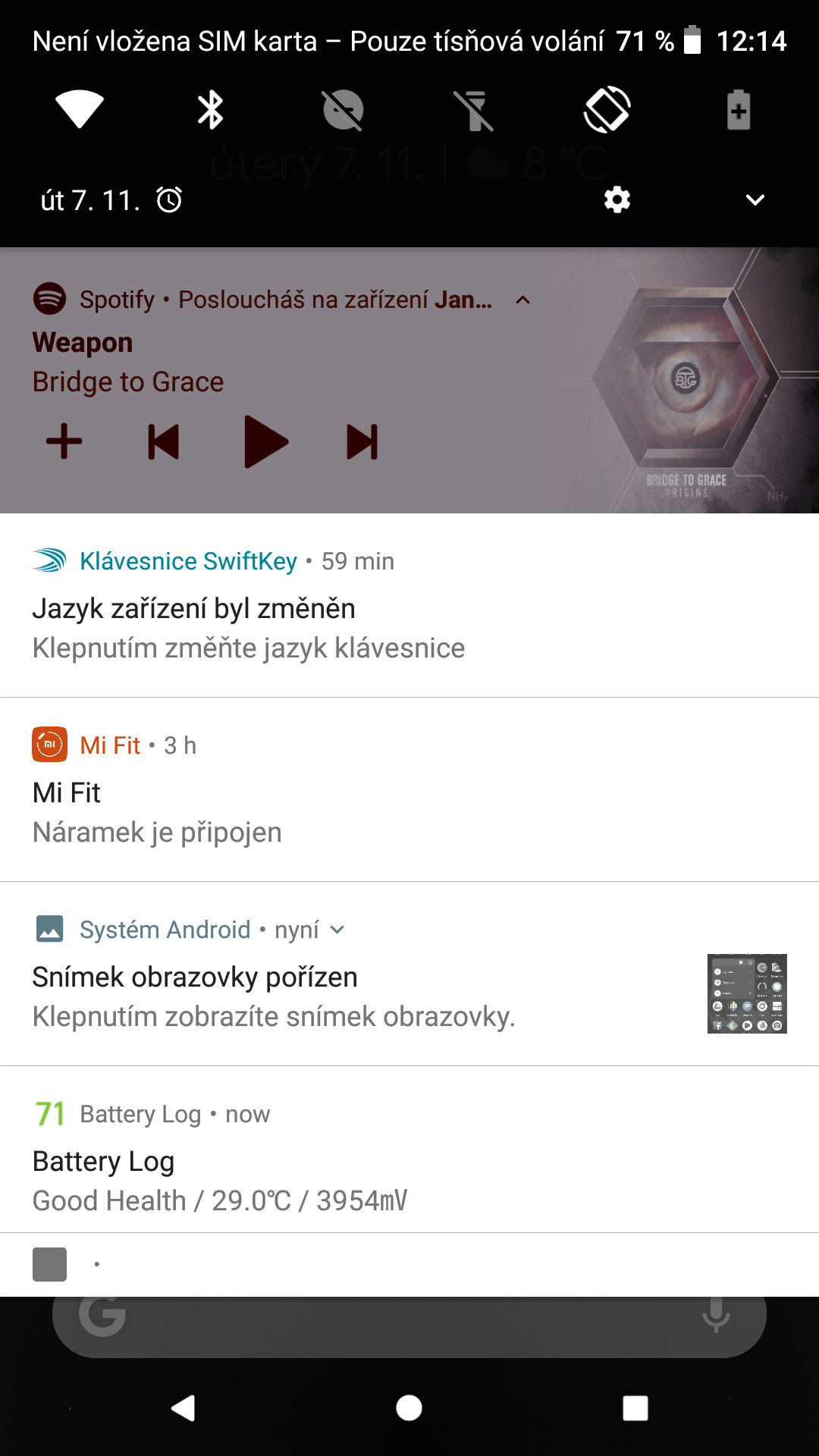Toggle the Bluetooth quick setting
819x1456 pixels.
tap(211, 110)
